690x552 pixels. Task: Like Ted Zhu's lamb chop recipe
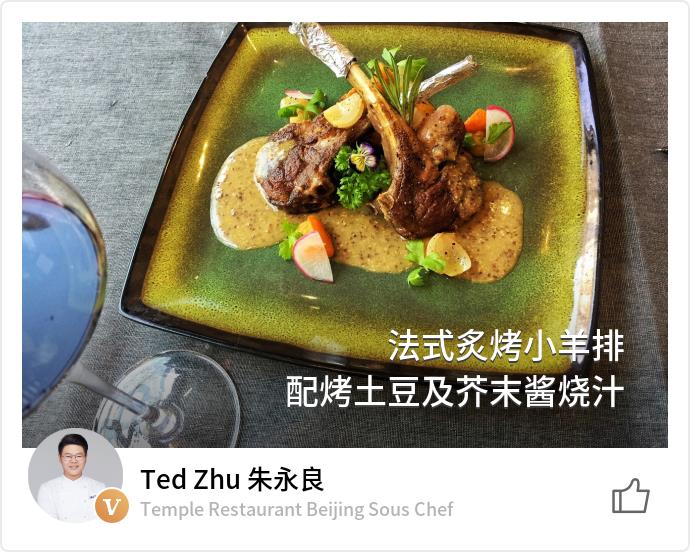(630, 495)
